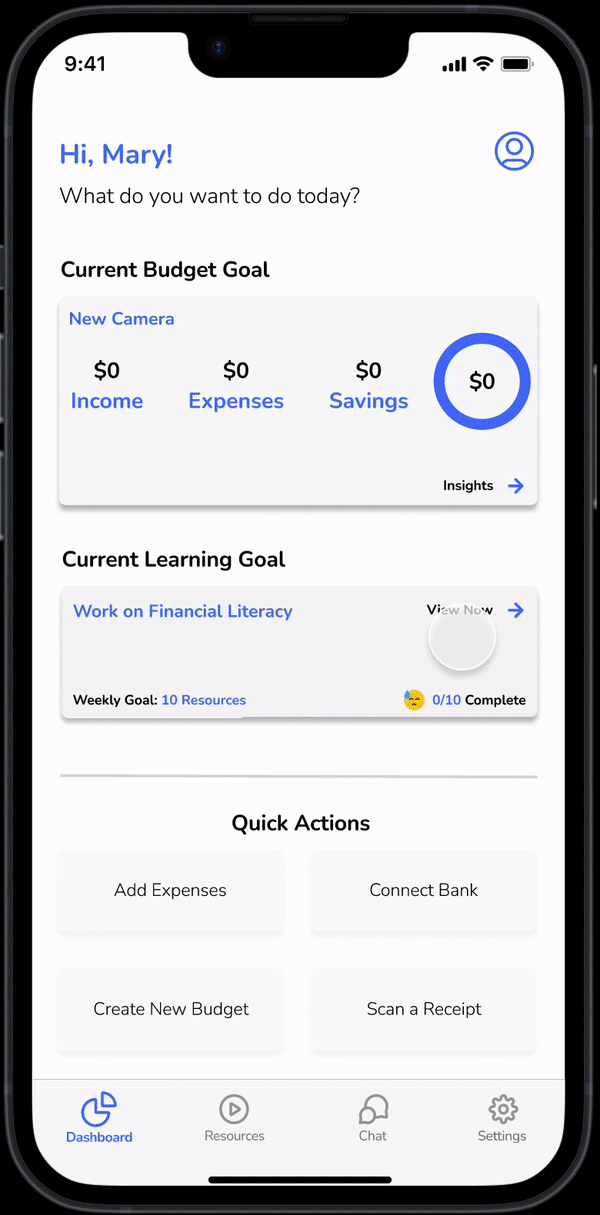View the financial literacy learning goal now
600x1215 pixels.
475,610
